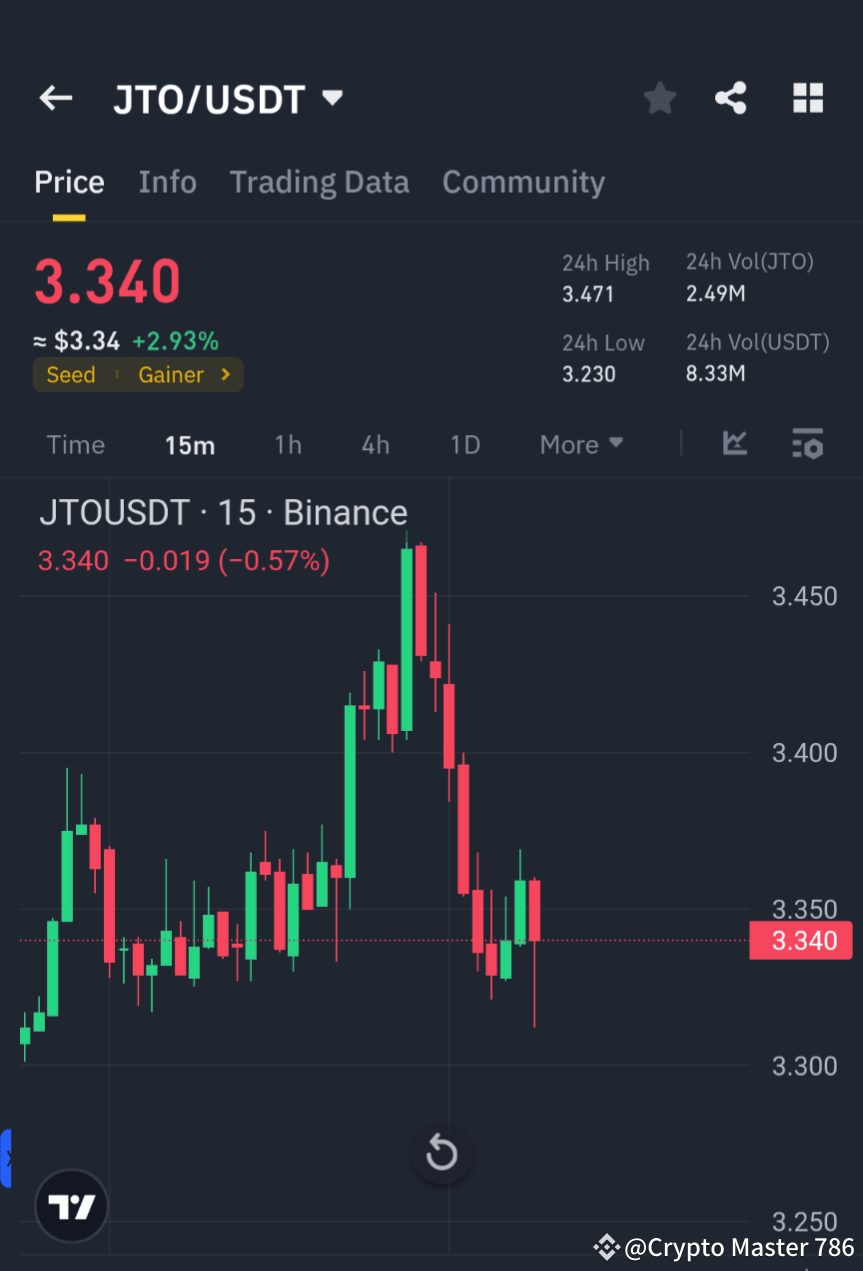Switch chart to 1D interval
Screen dimensions: 863x1271
tap(464, 444)
